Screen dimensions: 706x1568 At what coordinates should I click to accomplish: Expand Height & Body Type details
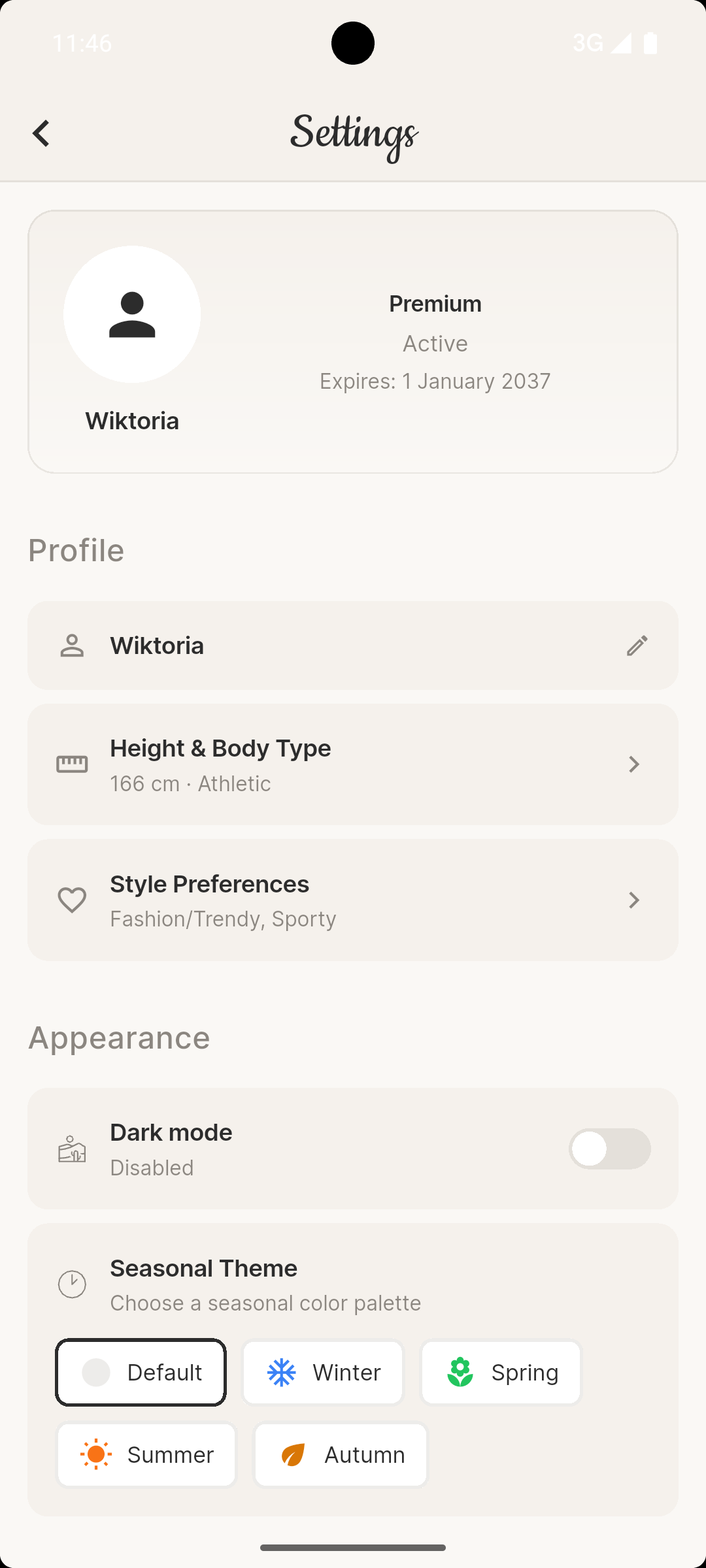[633, 764]
